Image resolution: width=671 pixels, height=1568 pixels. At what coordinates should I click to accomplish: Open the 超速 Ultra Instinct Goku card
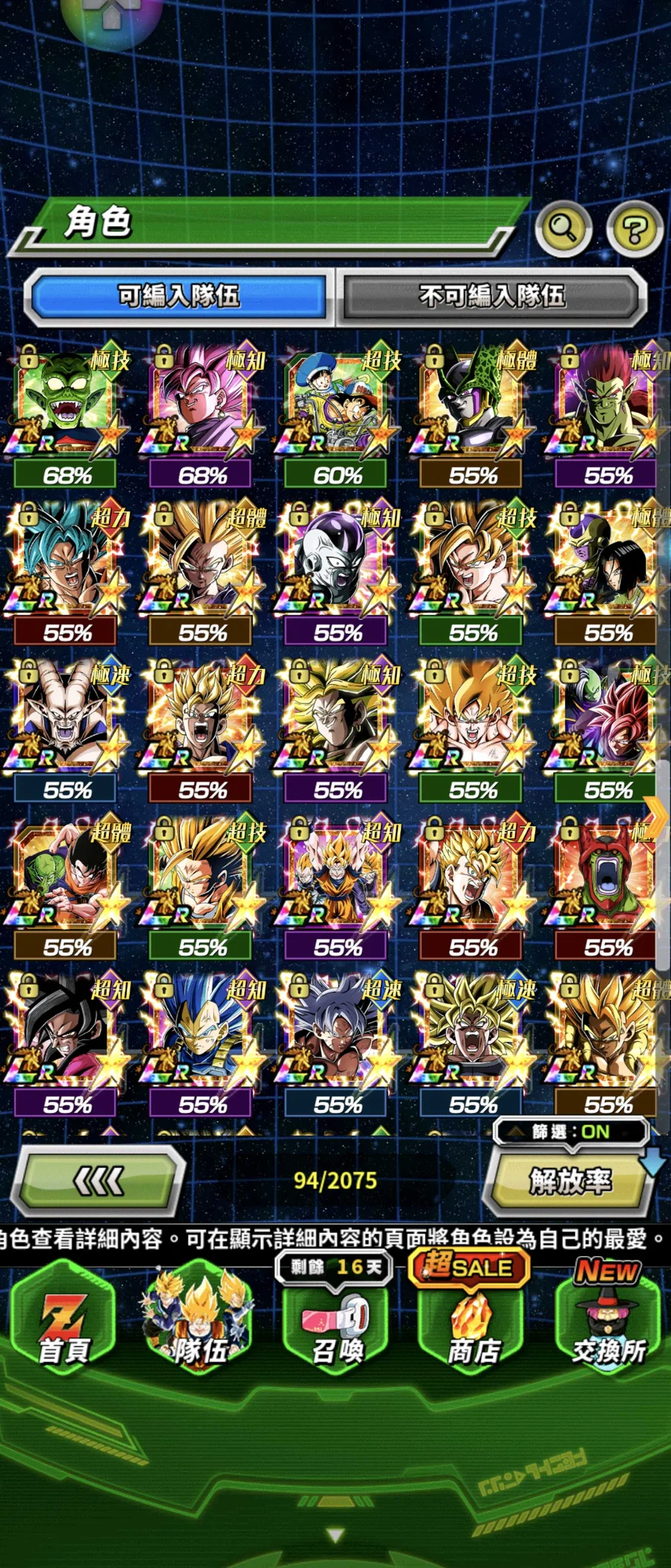coord(337,1038)
